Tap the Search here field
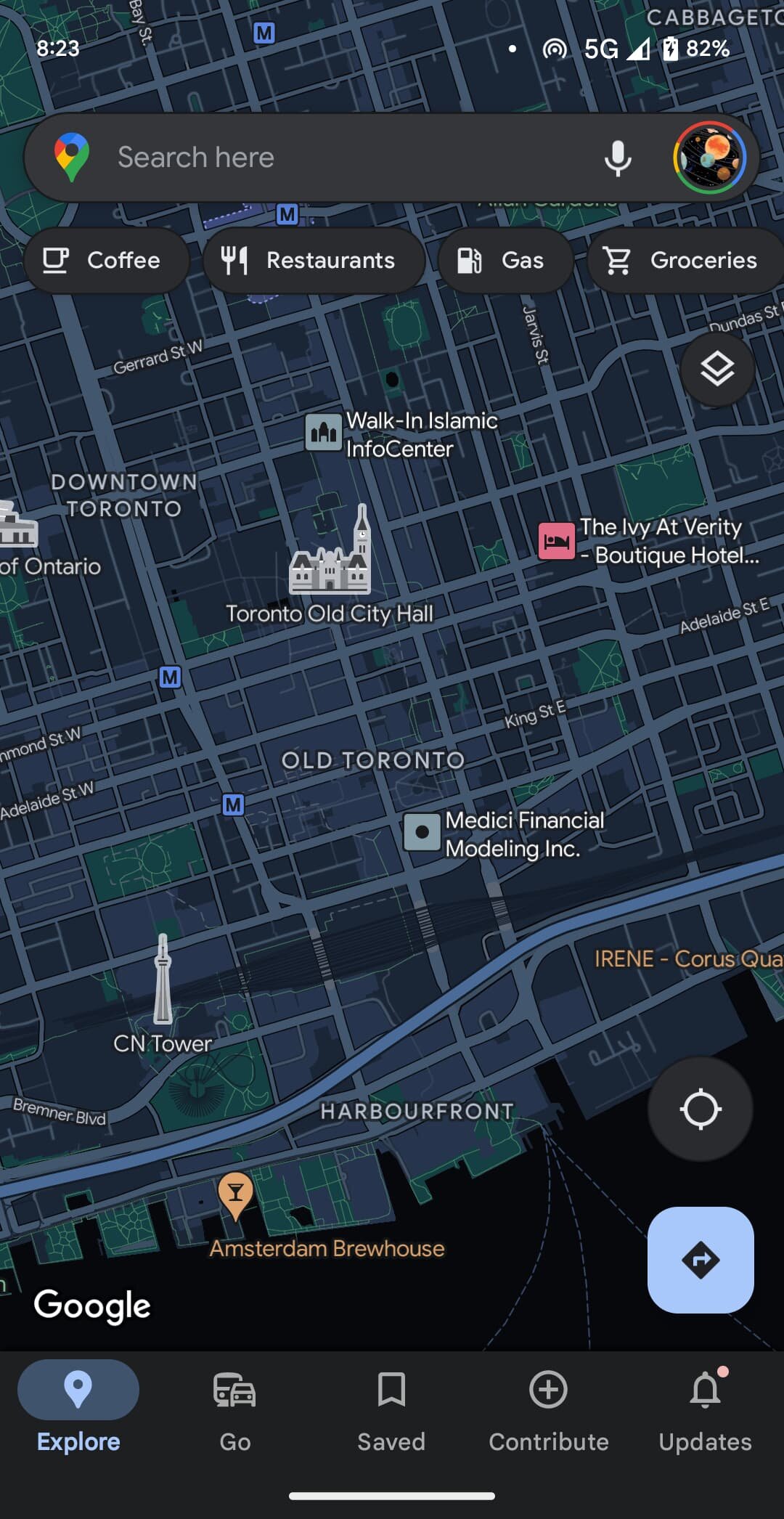 [327, 158]
